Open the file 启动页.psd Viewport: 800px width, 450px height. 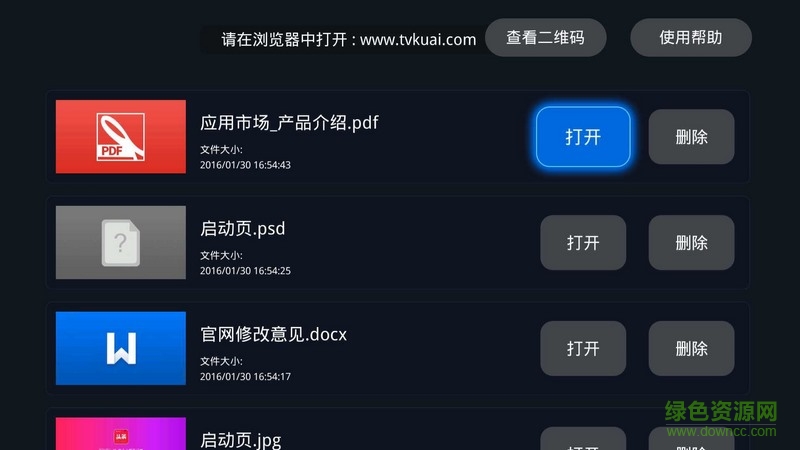[583, 243]
